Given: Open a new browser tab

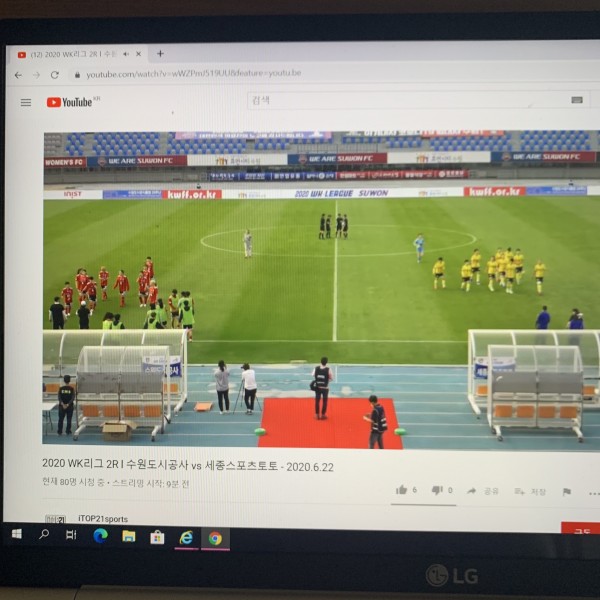Looking at the screenshot, I should coord(160,53).
